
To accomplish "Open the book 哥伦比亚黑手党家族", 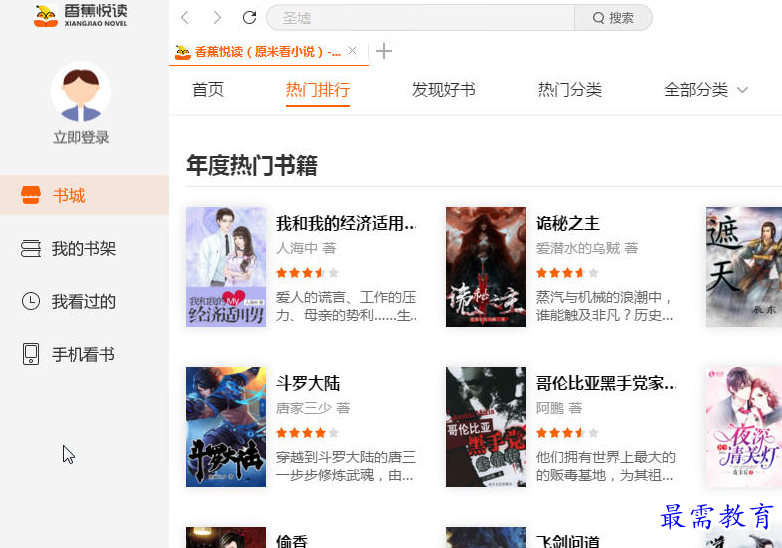I will pyautogui.click(x=606, y=383).
